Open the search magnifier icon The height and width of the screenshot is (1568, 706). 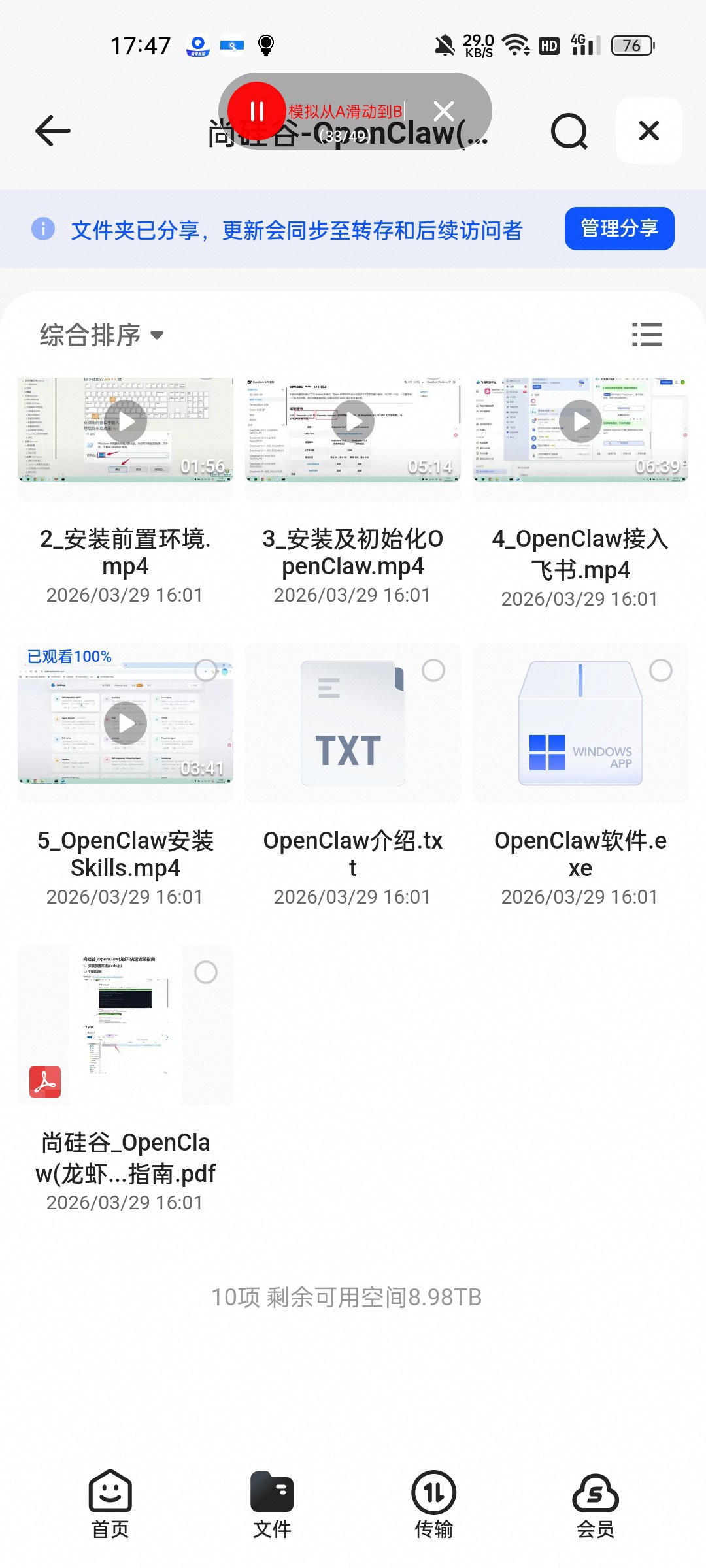tap(569, 131)
